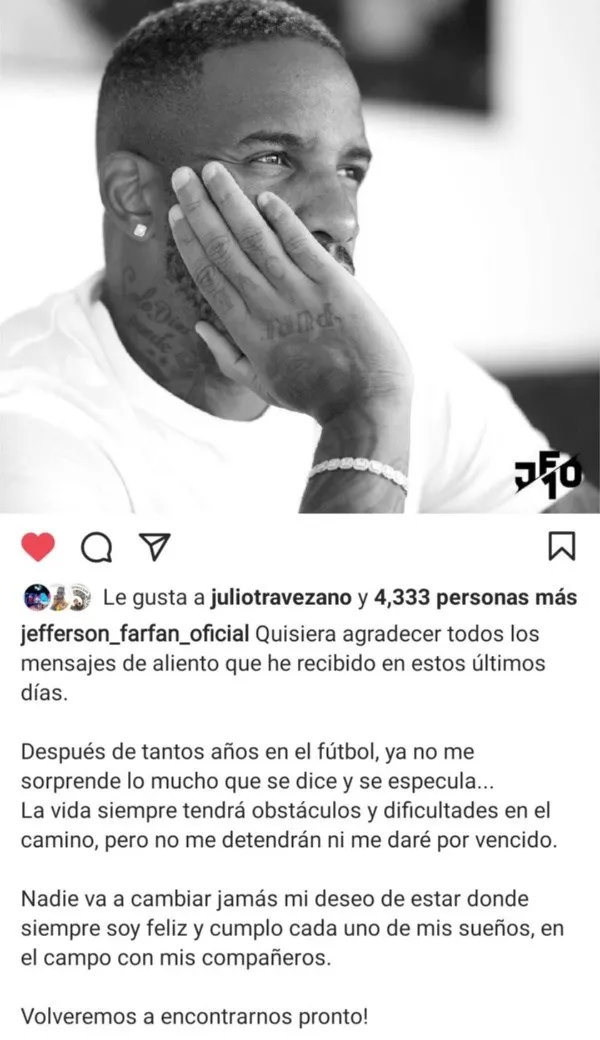Open comments with the speech bubble icon
The height and width of the screenshot is (1040, 600).
96,546
